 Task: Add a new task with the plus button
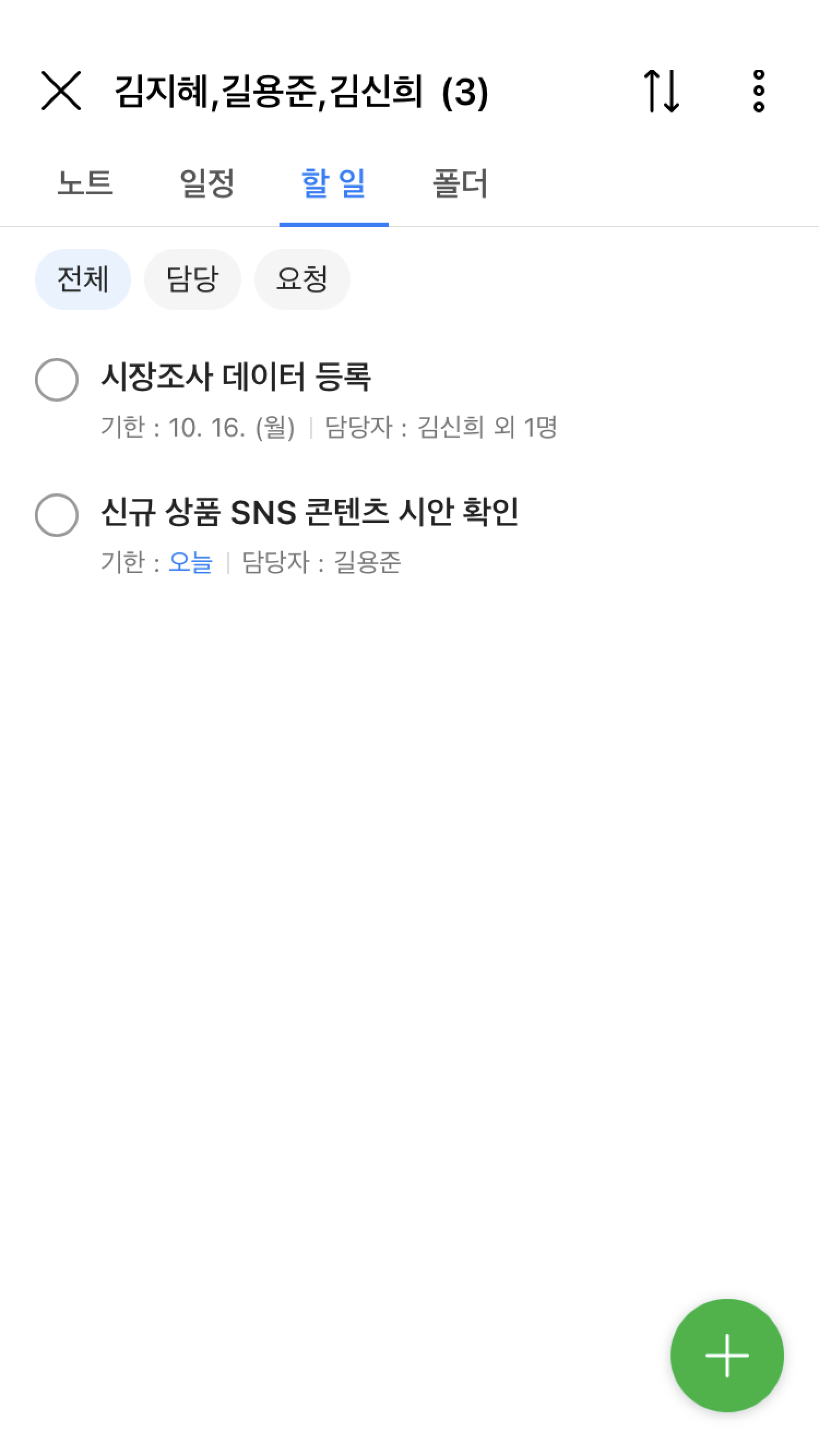pyautogui.click(x=726, y=1355)
